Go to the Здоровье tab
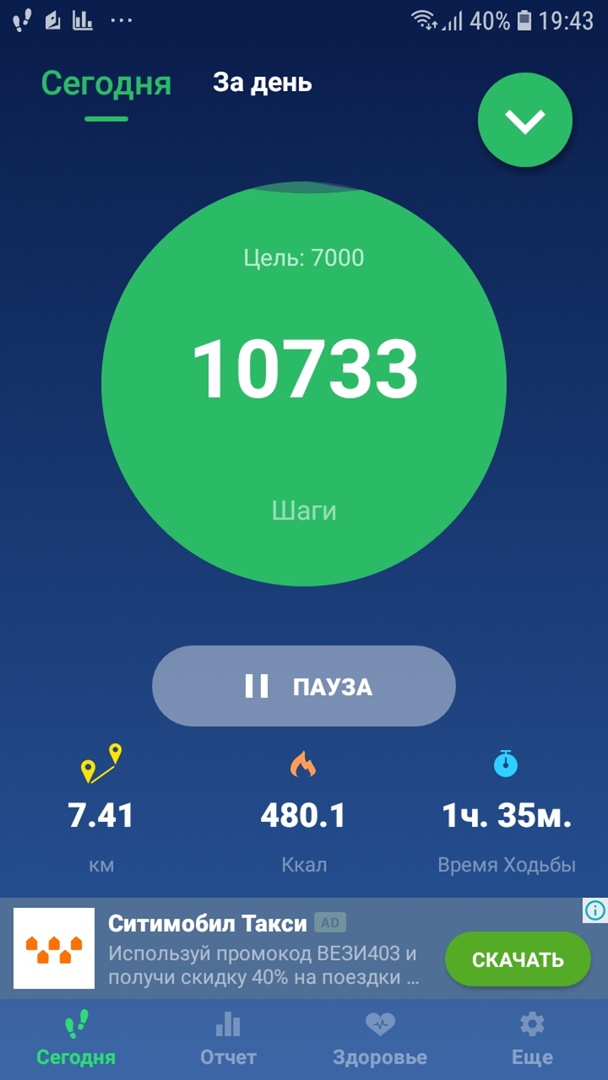The width and height of the screenshot is (608, 1080). [x=379, y=1039]
